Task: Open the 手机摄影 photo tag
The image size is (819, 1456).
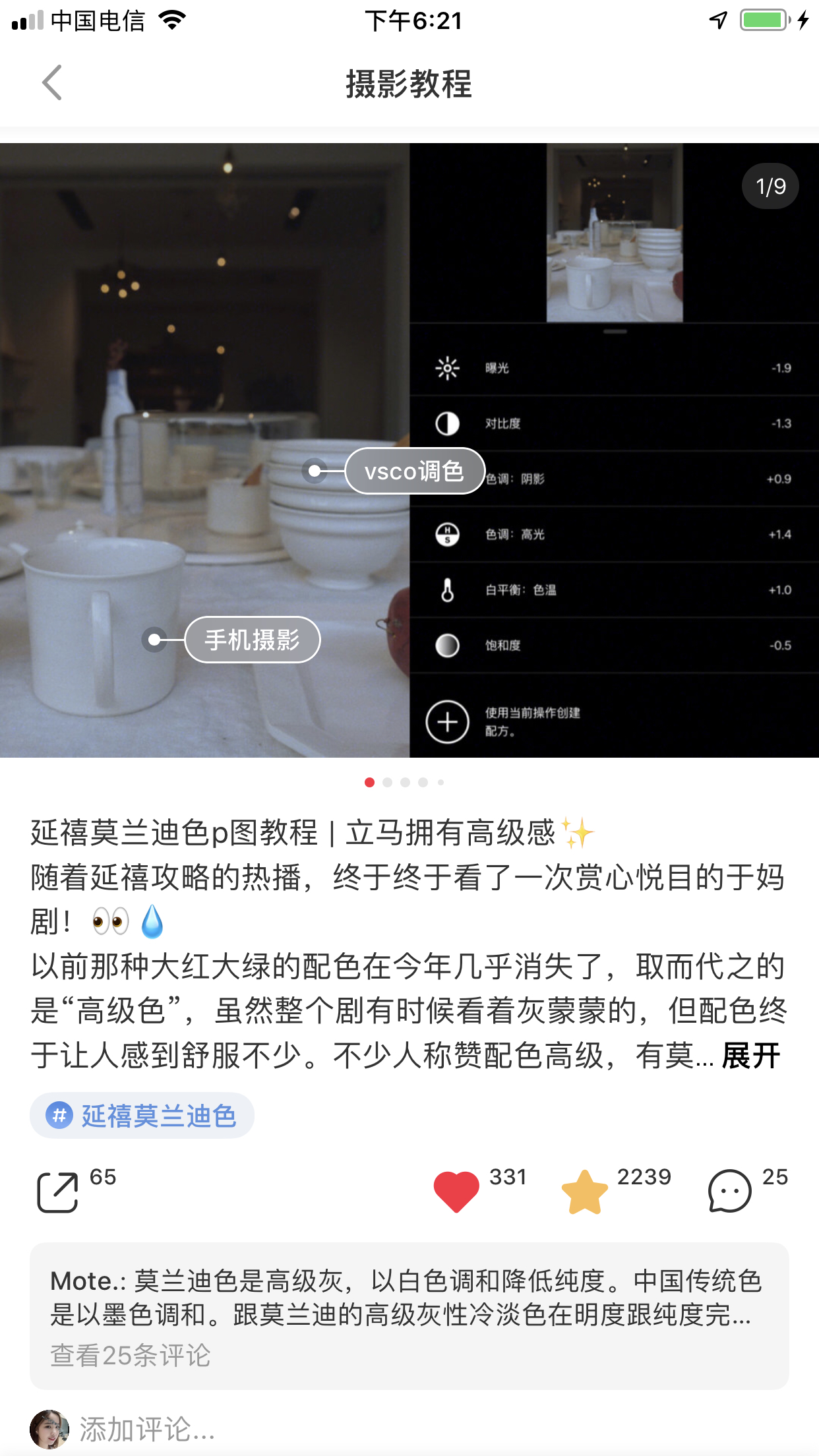Action: [x=252, y=640]
